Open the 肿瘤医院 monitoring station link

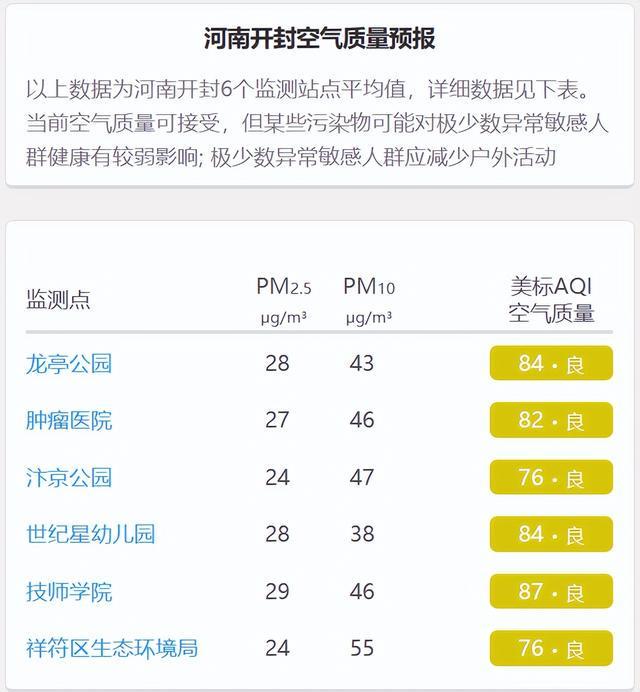pos(69,420)
